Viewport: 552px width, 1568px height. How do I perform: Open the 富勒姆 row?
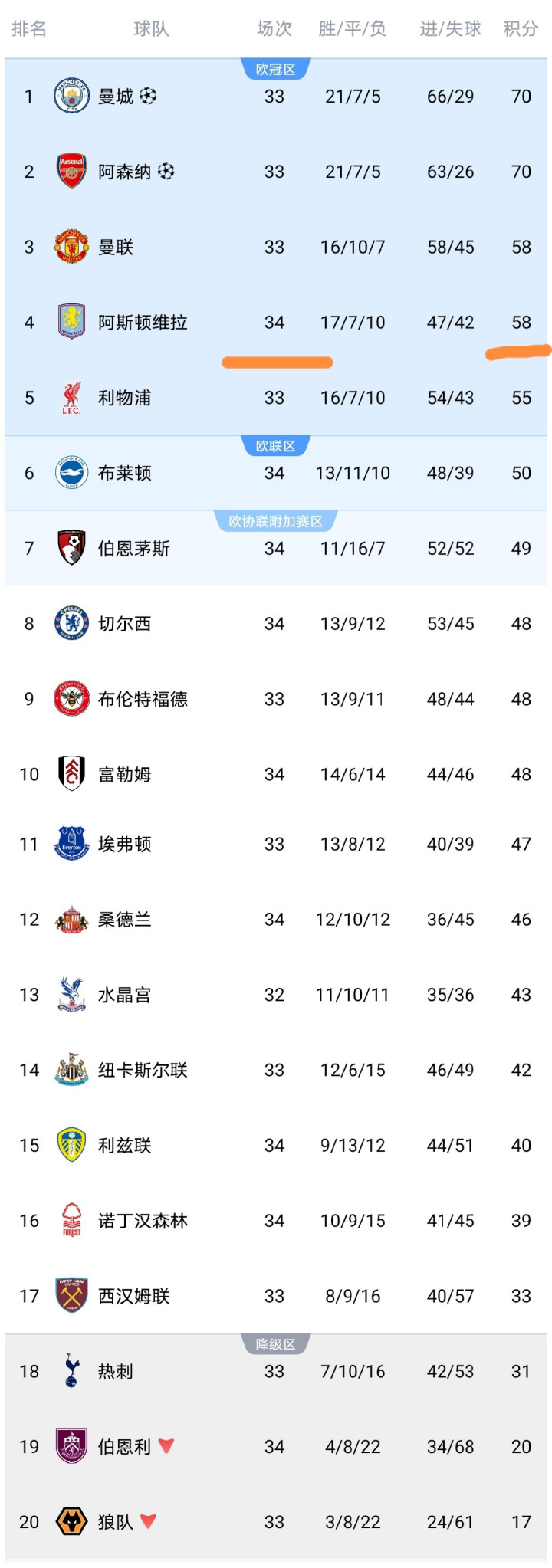coord(276,774)
